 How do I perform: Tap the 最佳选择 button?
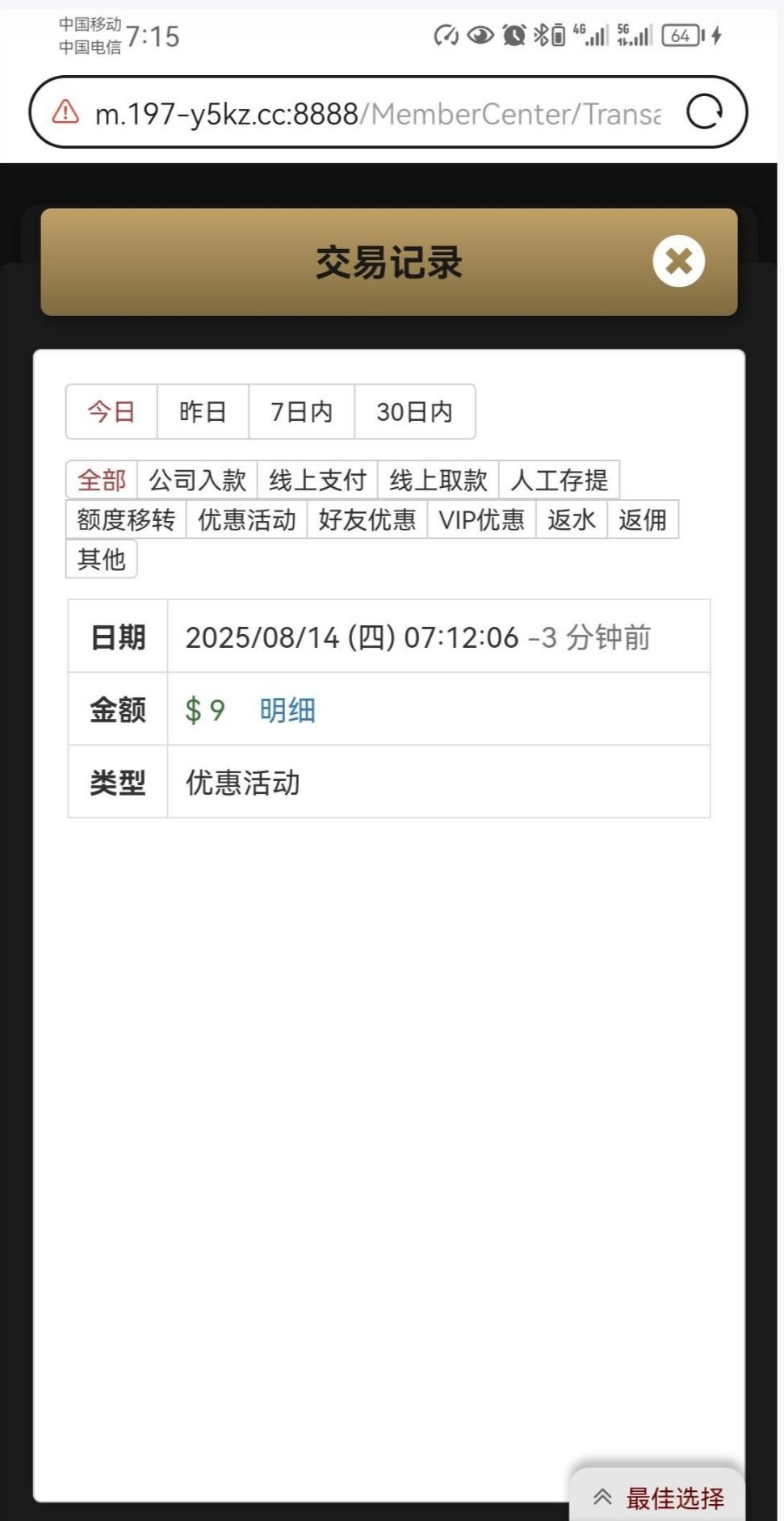(659, 1498)
